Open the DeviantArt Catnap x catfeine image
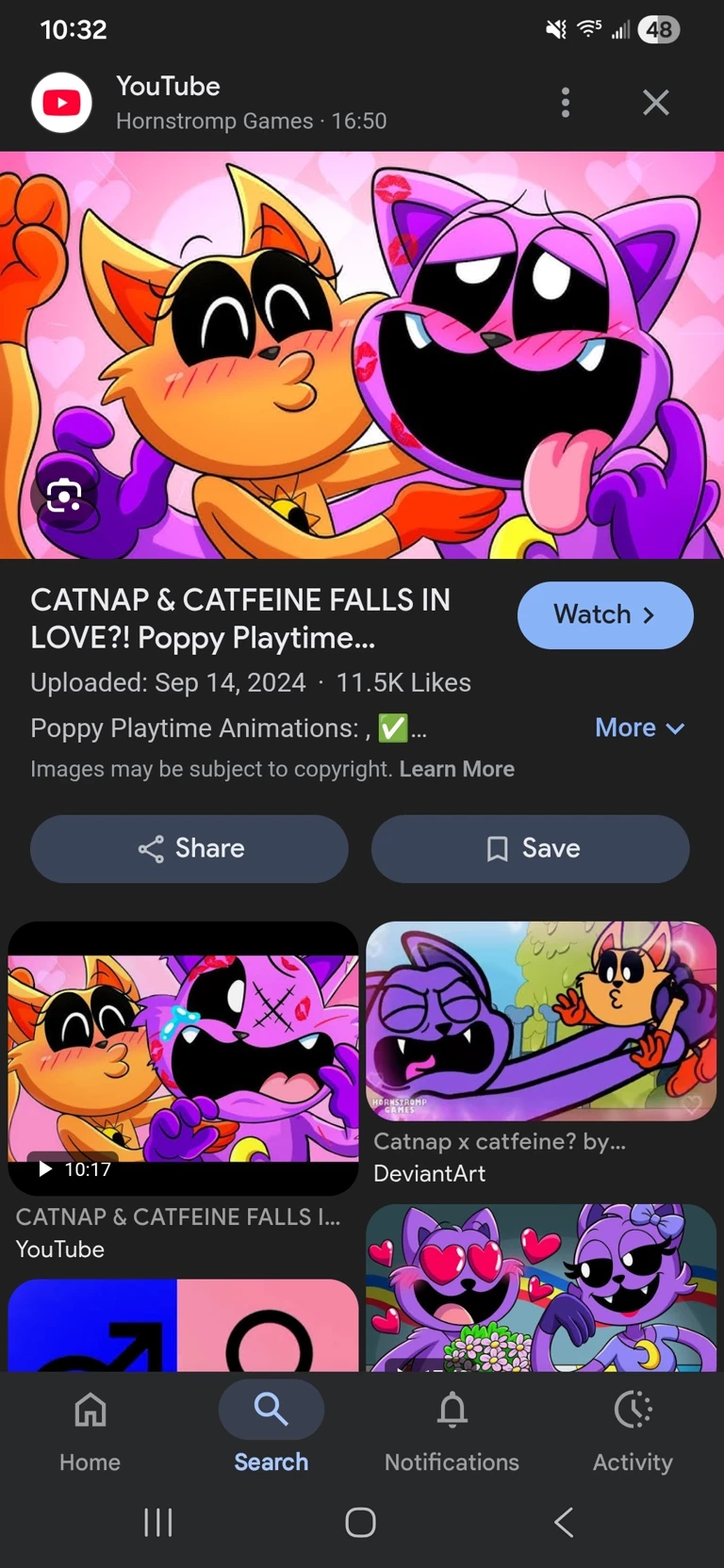 (541, 1021)
